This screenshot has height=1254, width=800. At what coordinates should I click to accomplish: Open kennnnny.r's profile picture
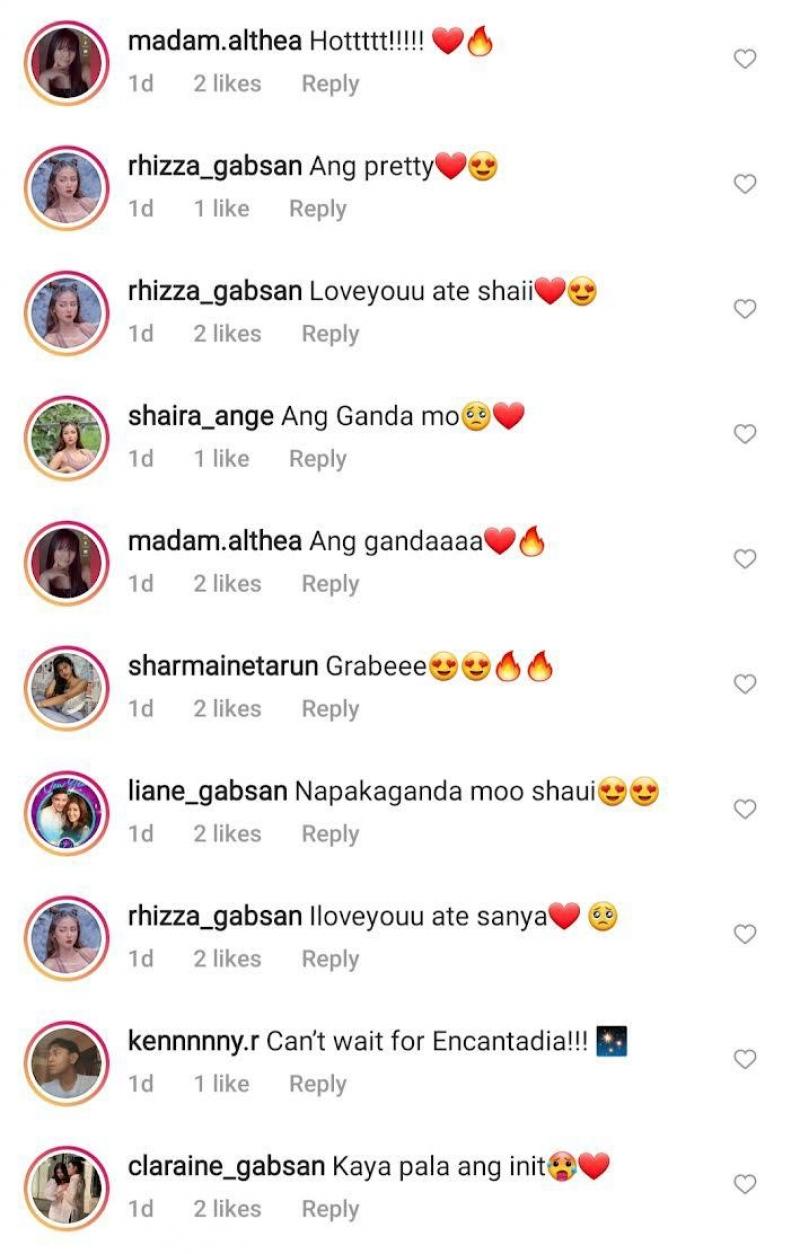66,1061
